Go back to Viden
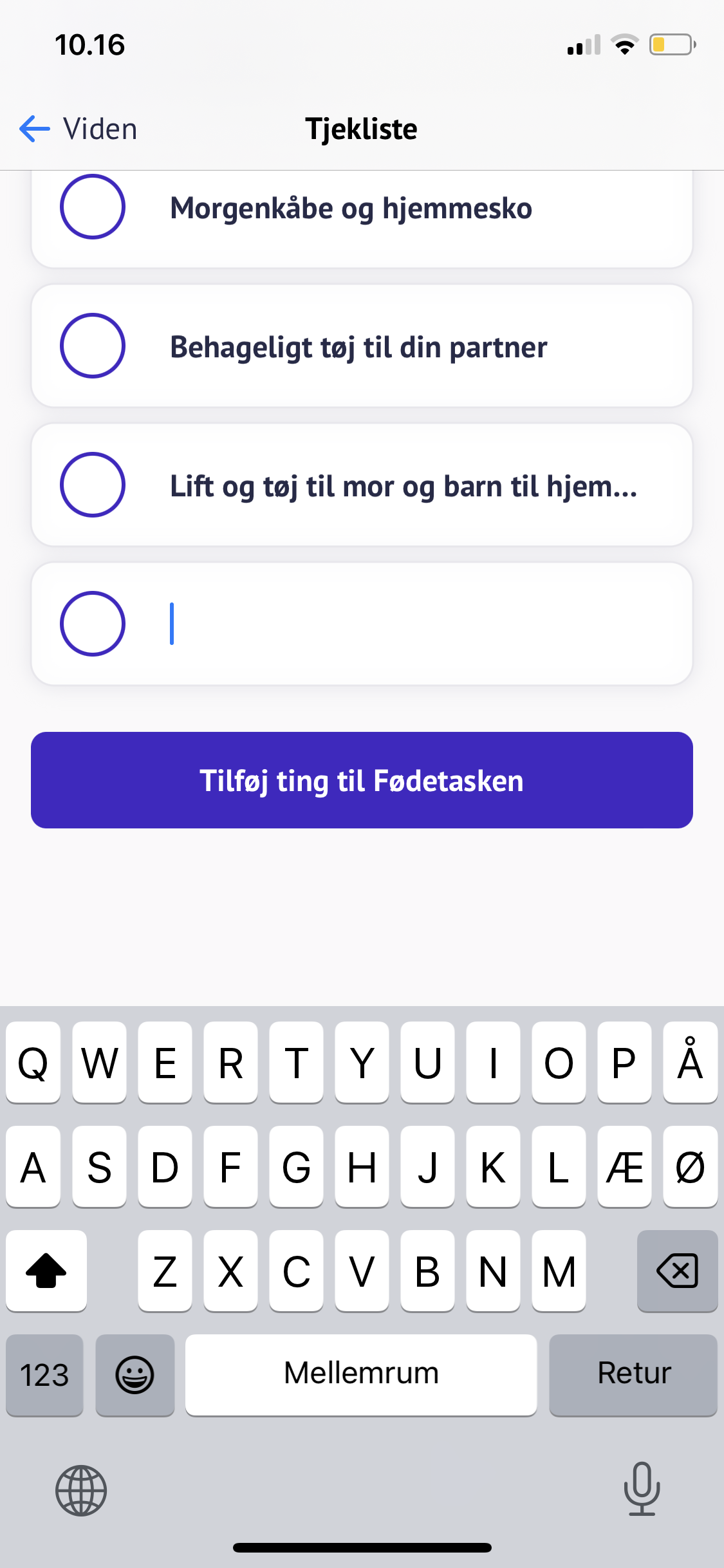The width and height of the screenshot is (724, 1568). point(77,129)
